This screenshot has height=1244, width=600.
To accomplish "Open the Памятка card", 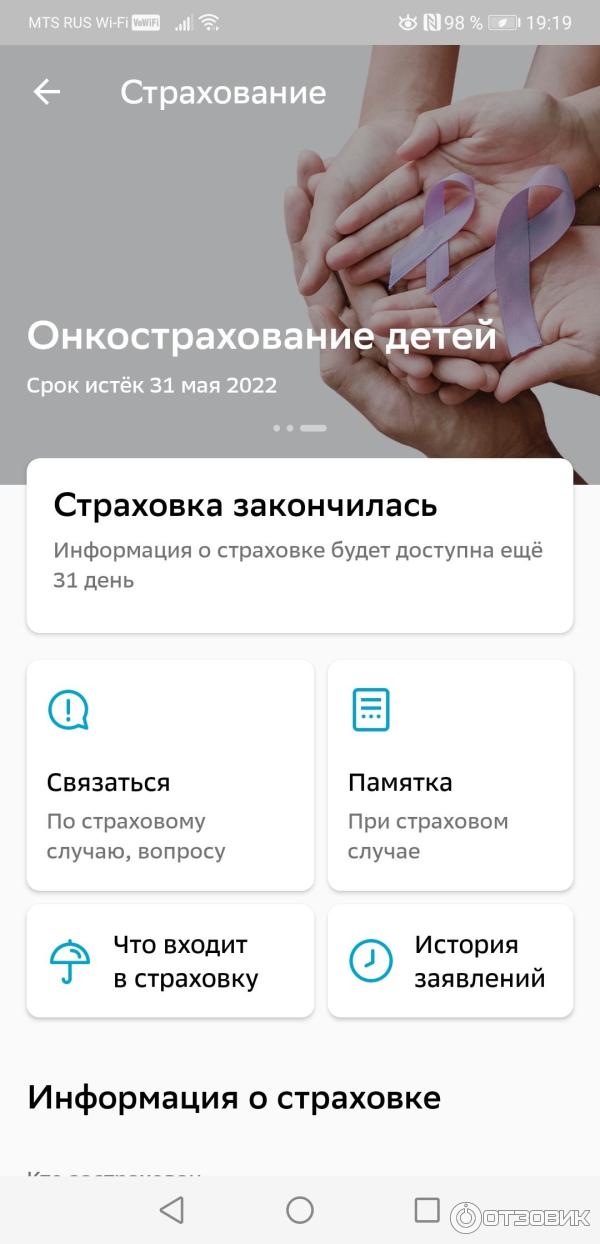I will point(450,775).
